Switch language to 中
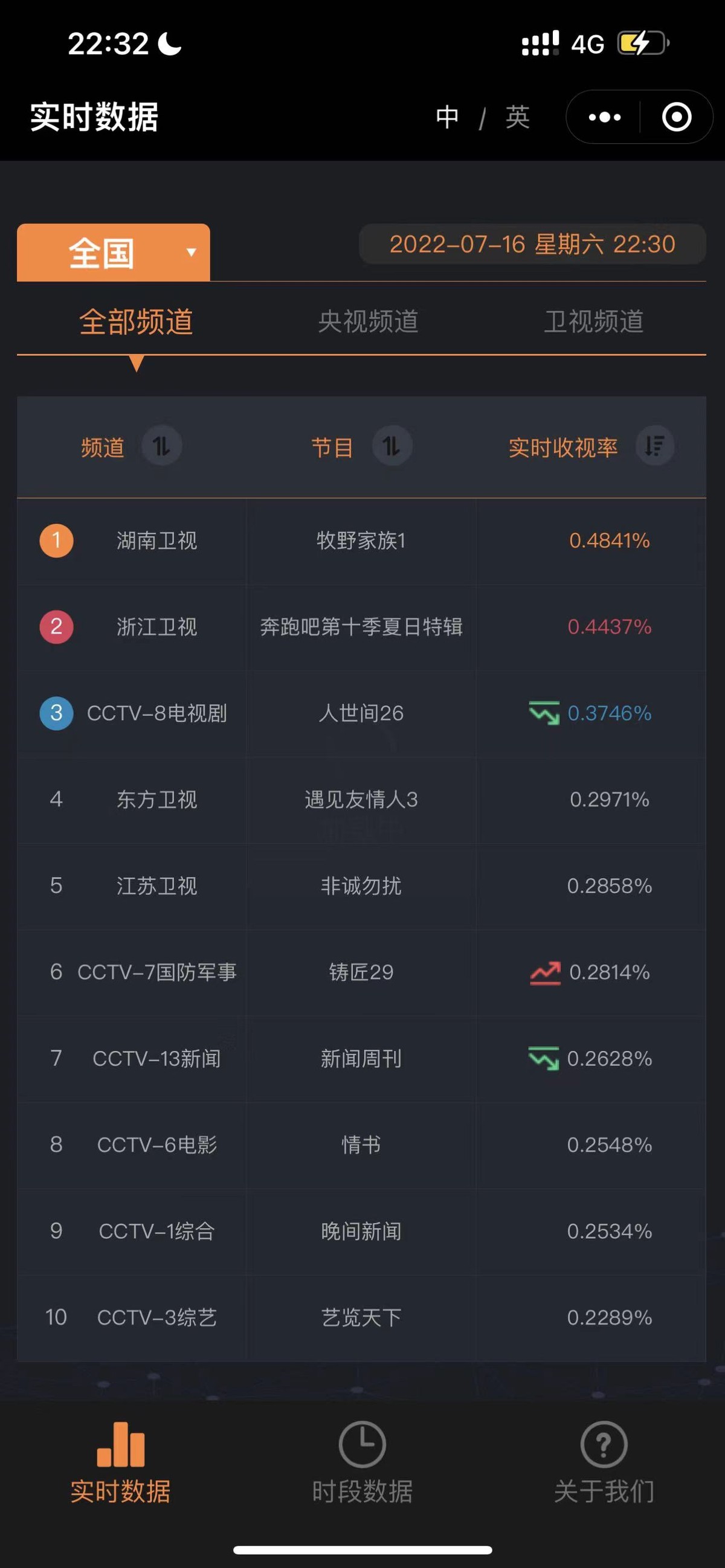Viewport: 725px width, 1568px height. coord(446,115)
